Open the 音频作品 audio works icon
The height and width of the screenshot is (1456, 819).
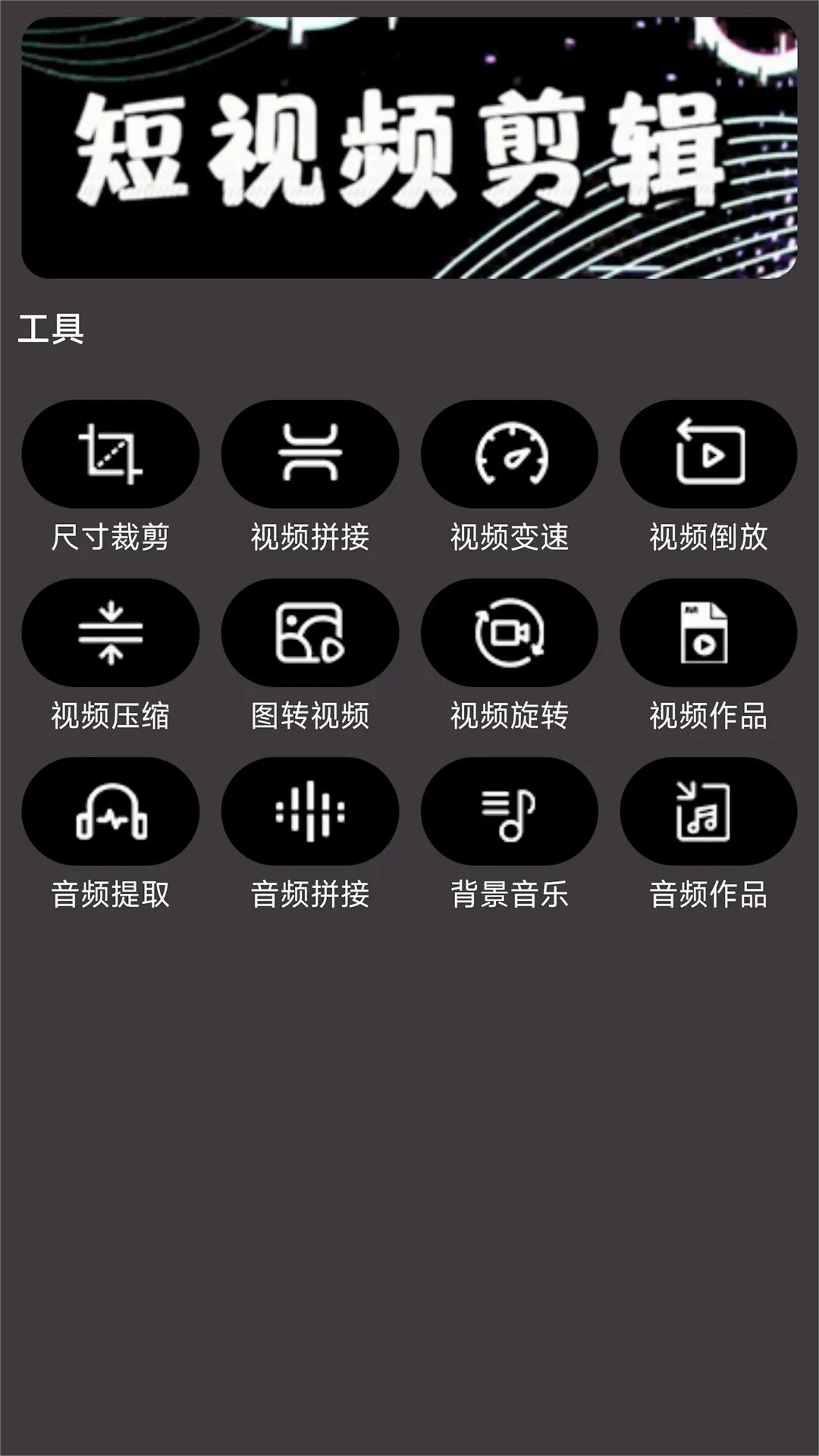pos(708,811)
